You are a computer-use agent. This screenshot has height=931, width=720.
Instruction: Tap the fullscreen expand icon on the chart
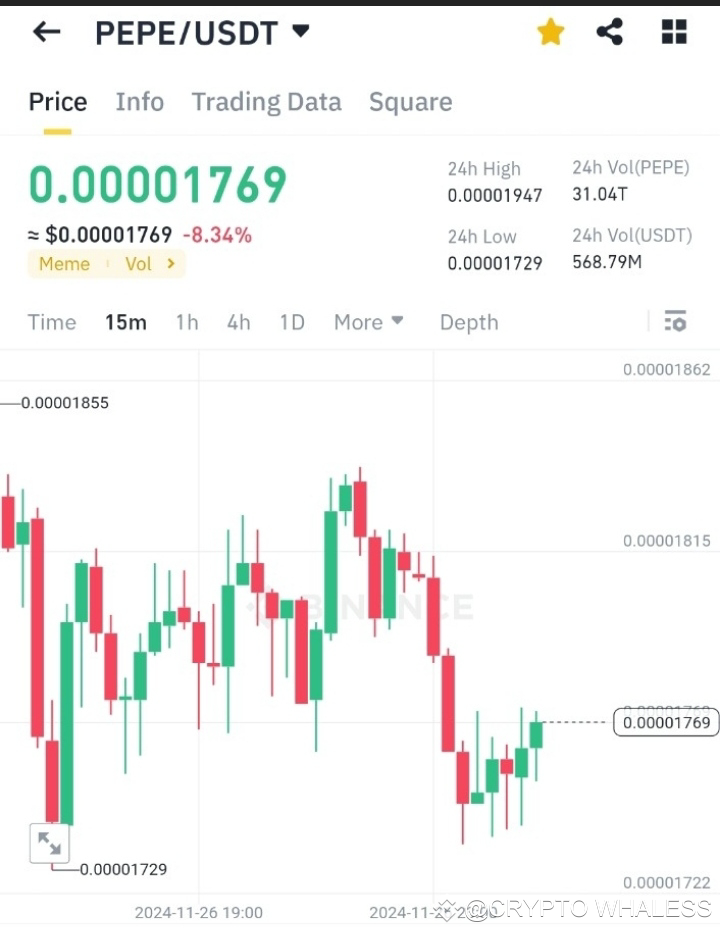tap(50, 843)
